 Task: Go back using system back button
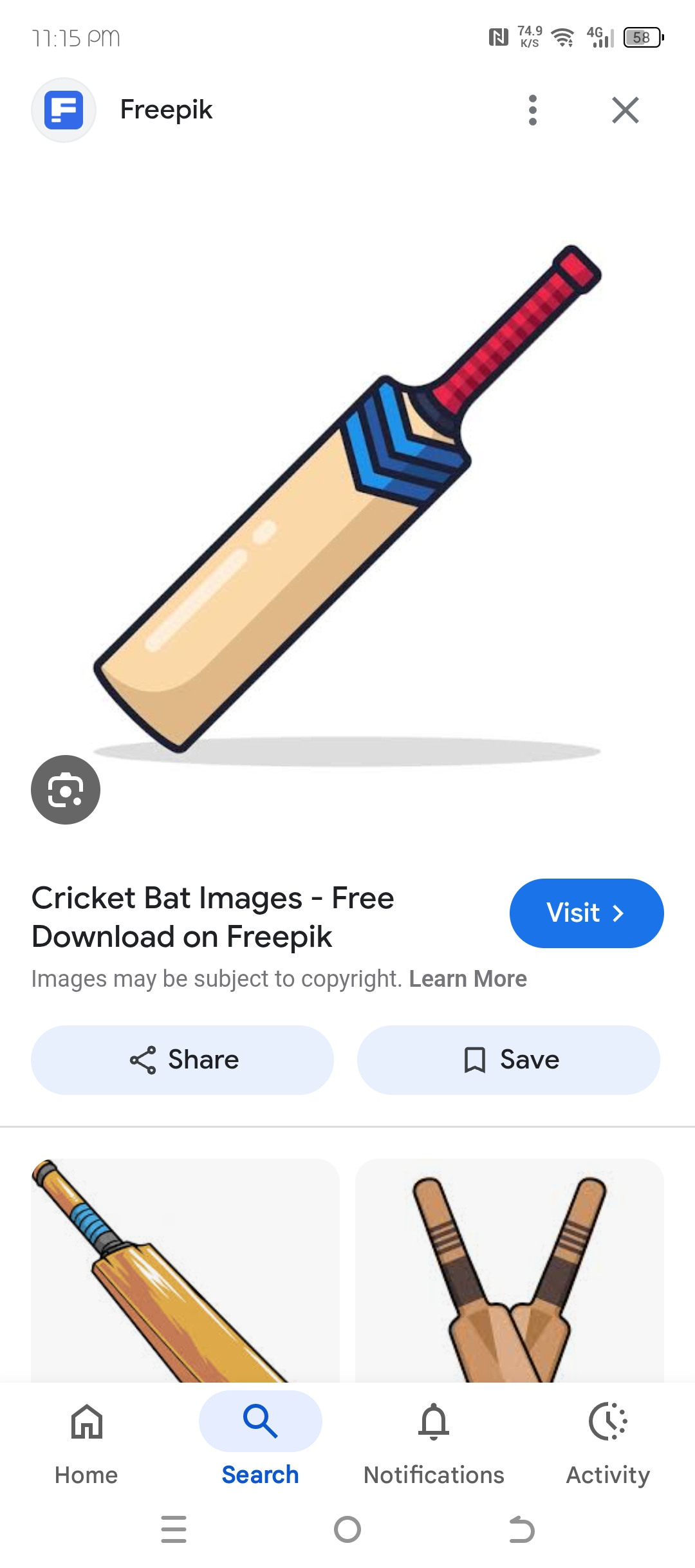[521, 1529]
